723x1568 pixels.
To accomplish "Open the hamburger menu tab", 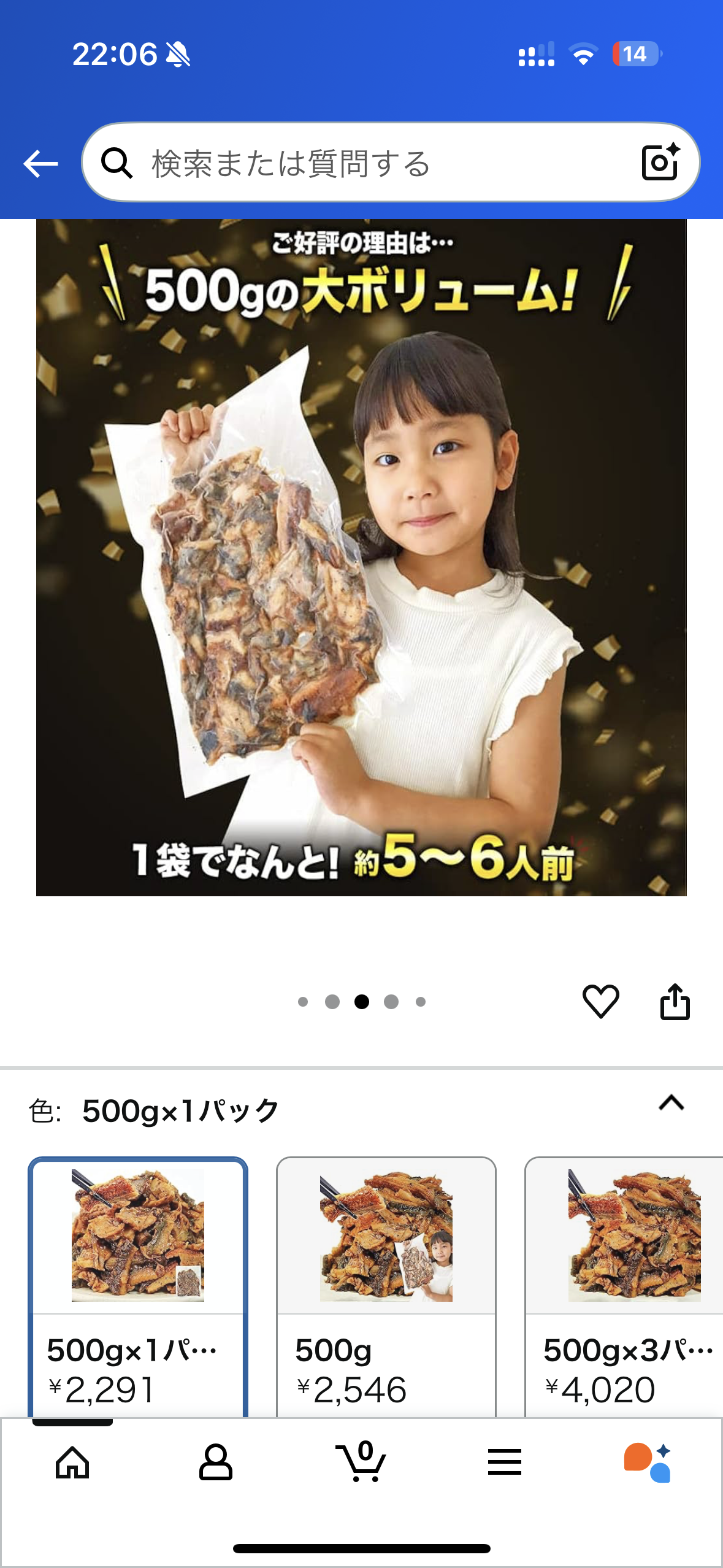I will pyautogui.click(x=505, y=1462).
